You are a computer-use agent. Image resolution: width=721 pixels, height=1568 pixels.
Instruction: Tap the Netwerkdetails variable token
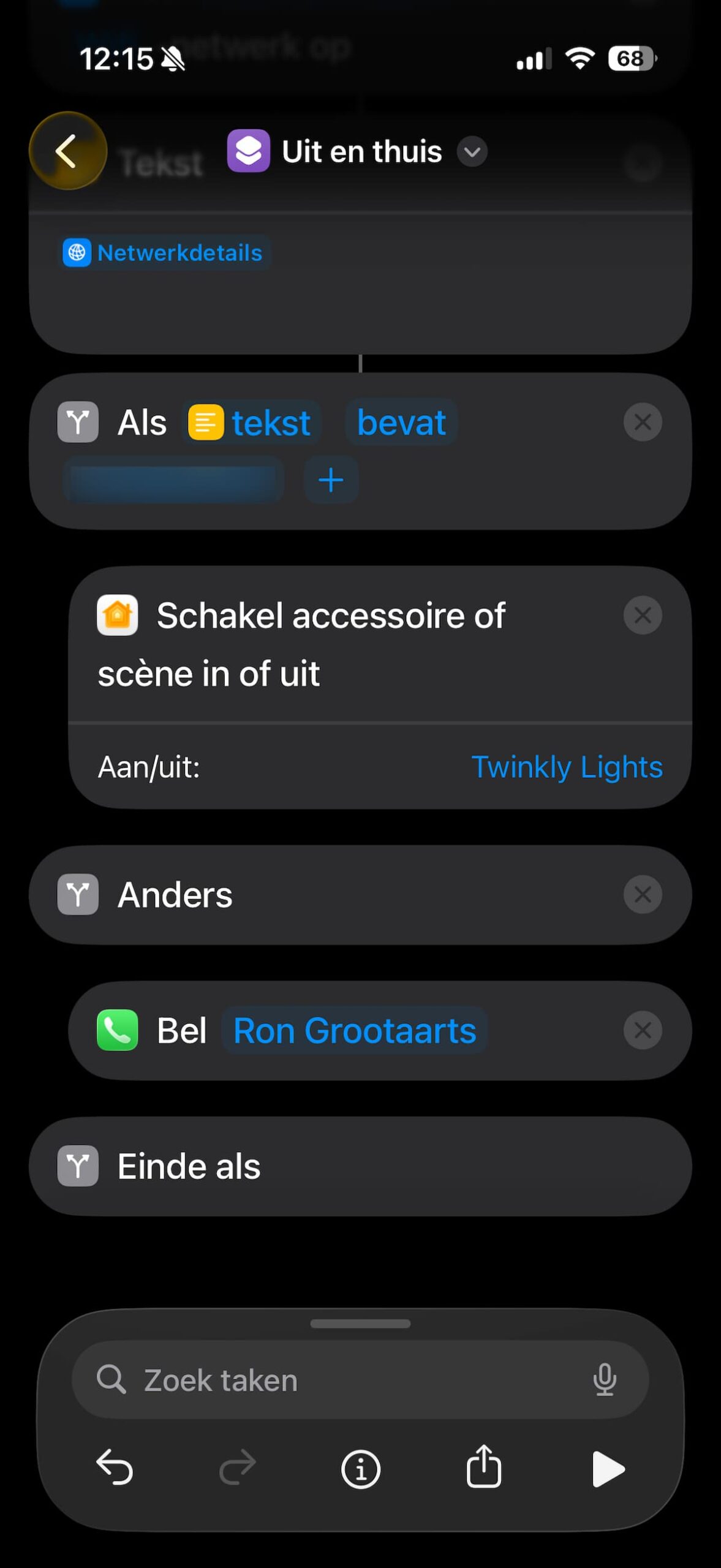click(x=164, y=253)
